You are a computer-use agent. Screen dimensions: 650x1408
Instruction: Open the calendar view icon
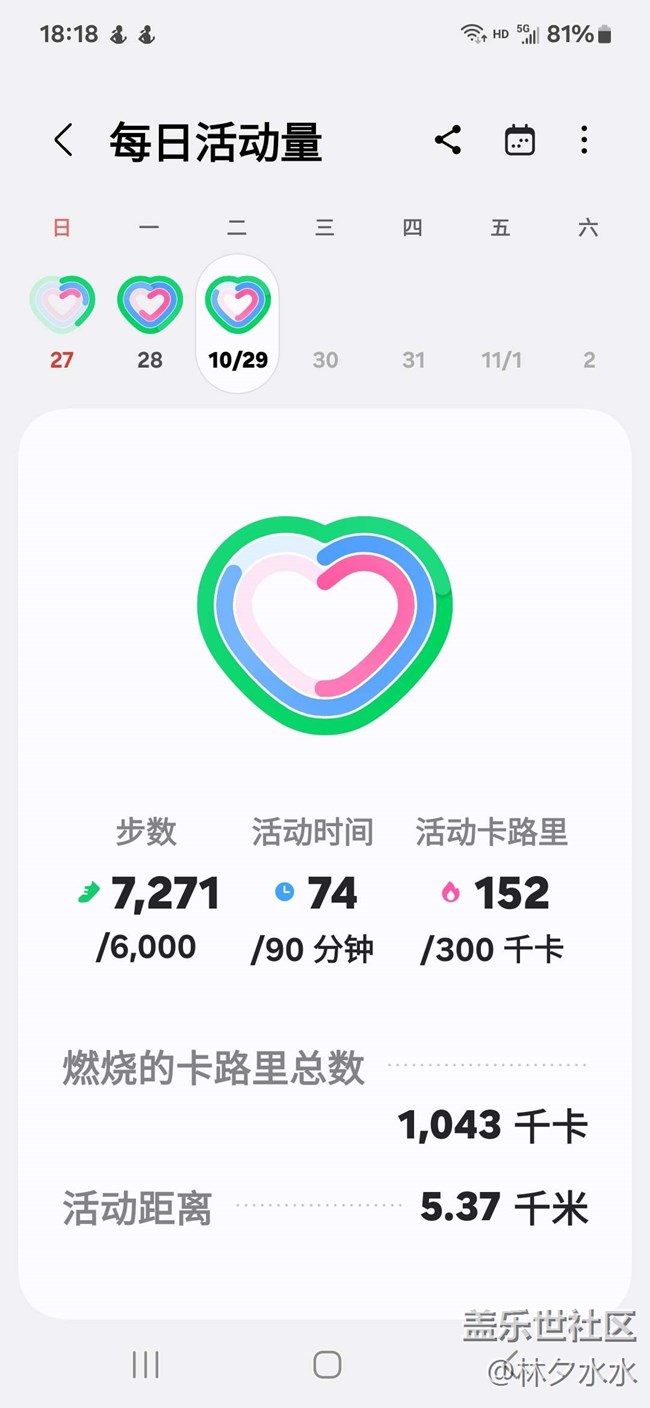[x=519, y=140]
